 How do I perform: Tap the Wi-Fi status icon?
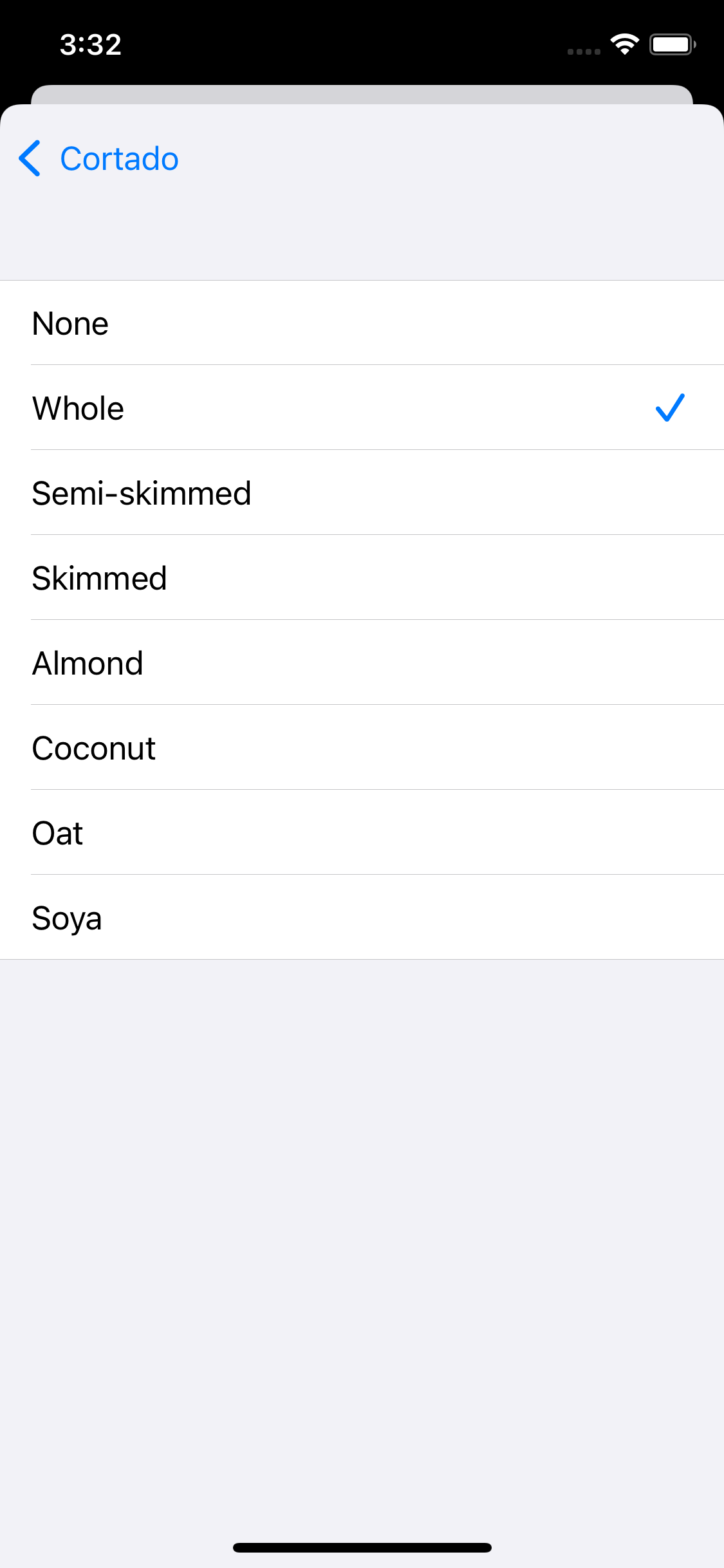(622, 43)
